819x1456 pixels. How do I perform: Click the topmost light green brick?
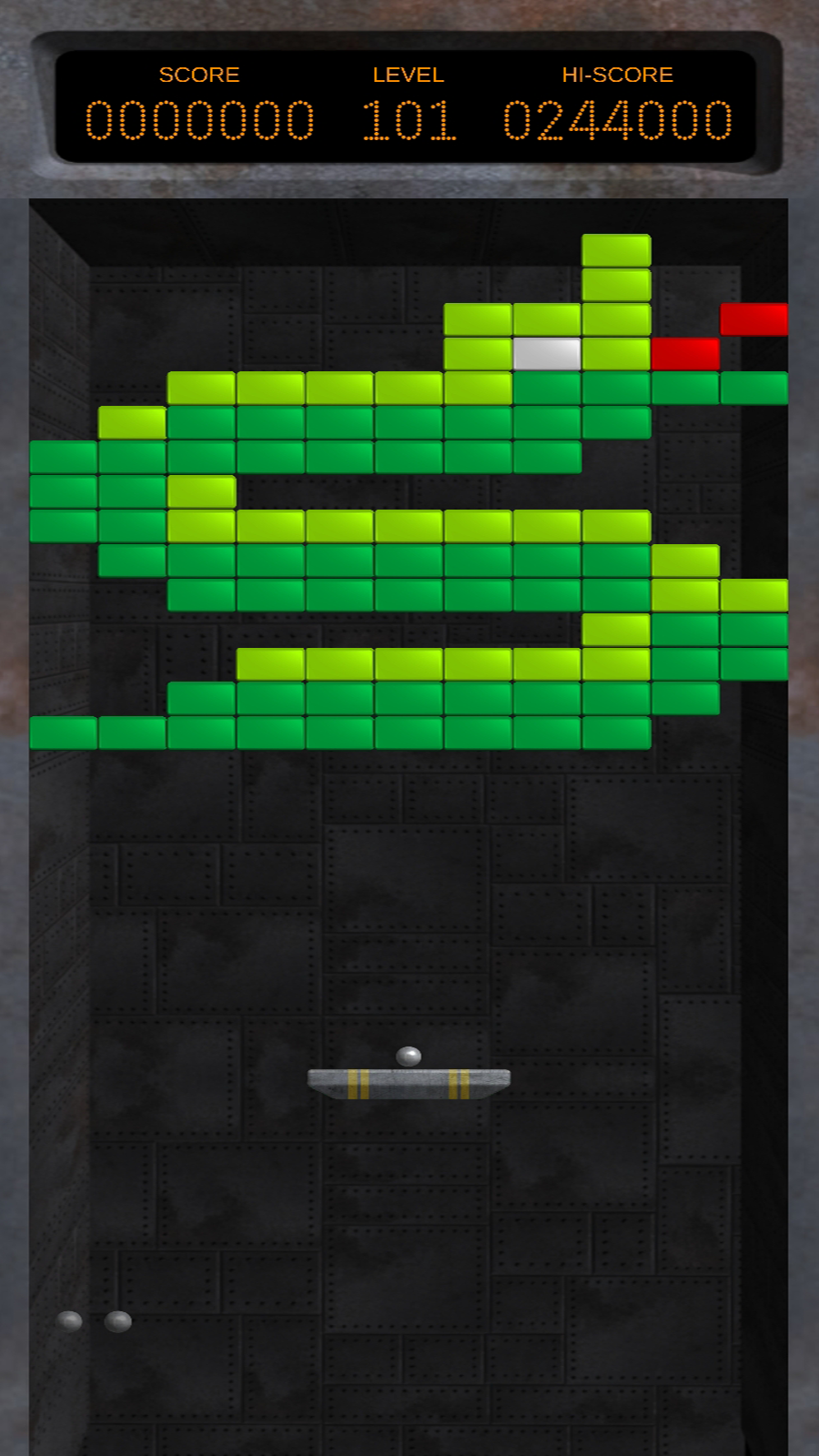[615, 249]
